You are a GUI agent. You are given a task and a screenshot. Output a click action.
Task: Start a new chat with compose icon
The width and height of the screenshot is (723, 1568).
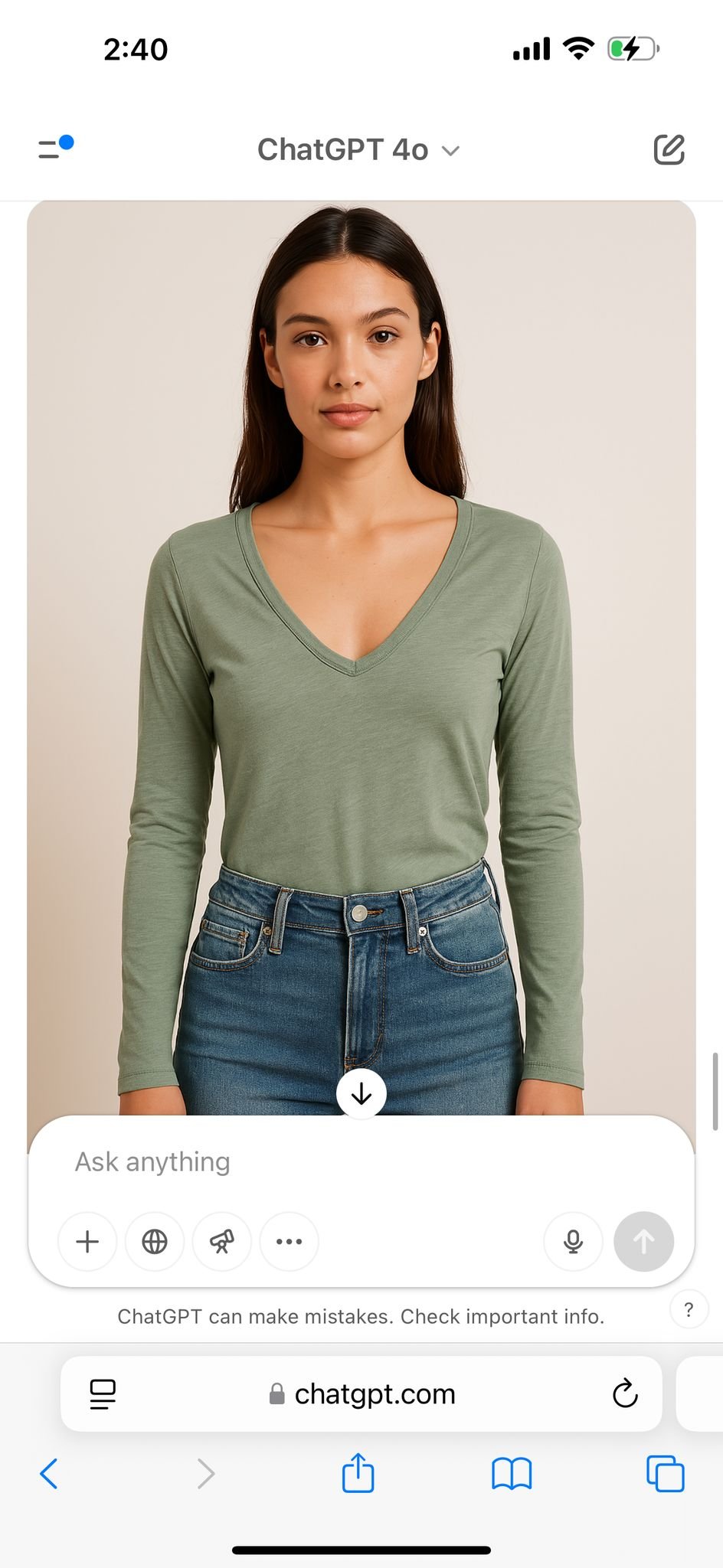click(x=669, y=149)
